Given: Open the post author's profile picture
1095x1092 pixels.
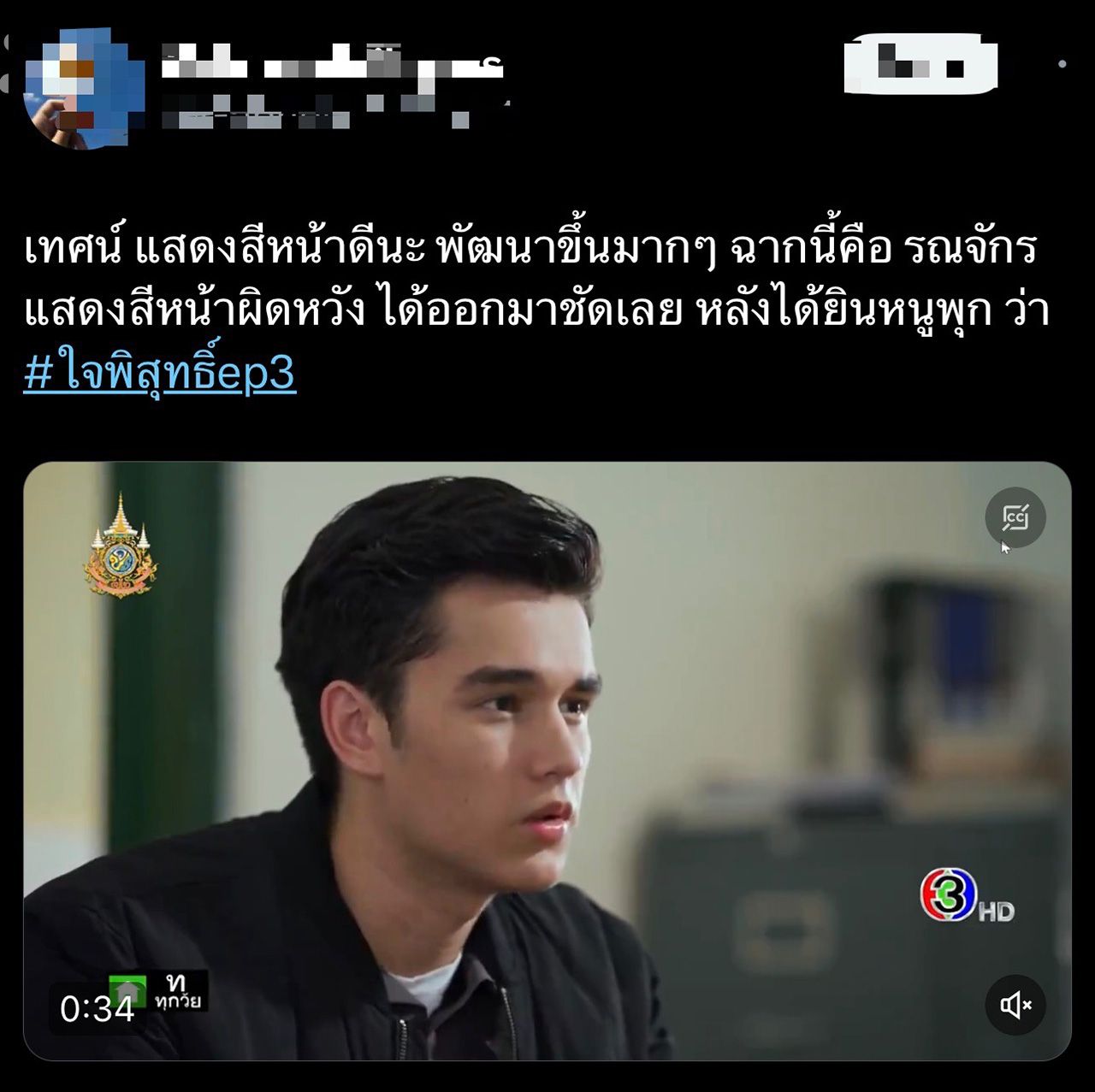Looking at the screenshot, I should pyautogui.click(x=83, y=88).
